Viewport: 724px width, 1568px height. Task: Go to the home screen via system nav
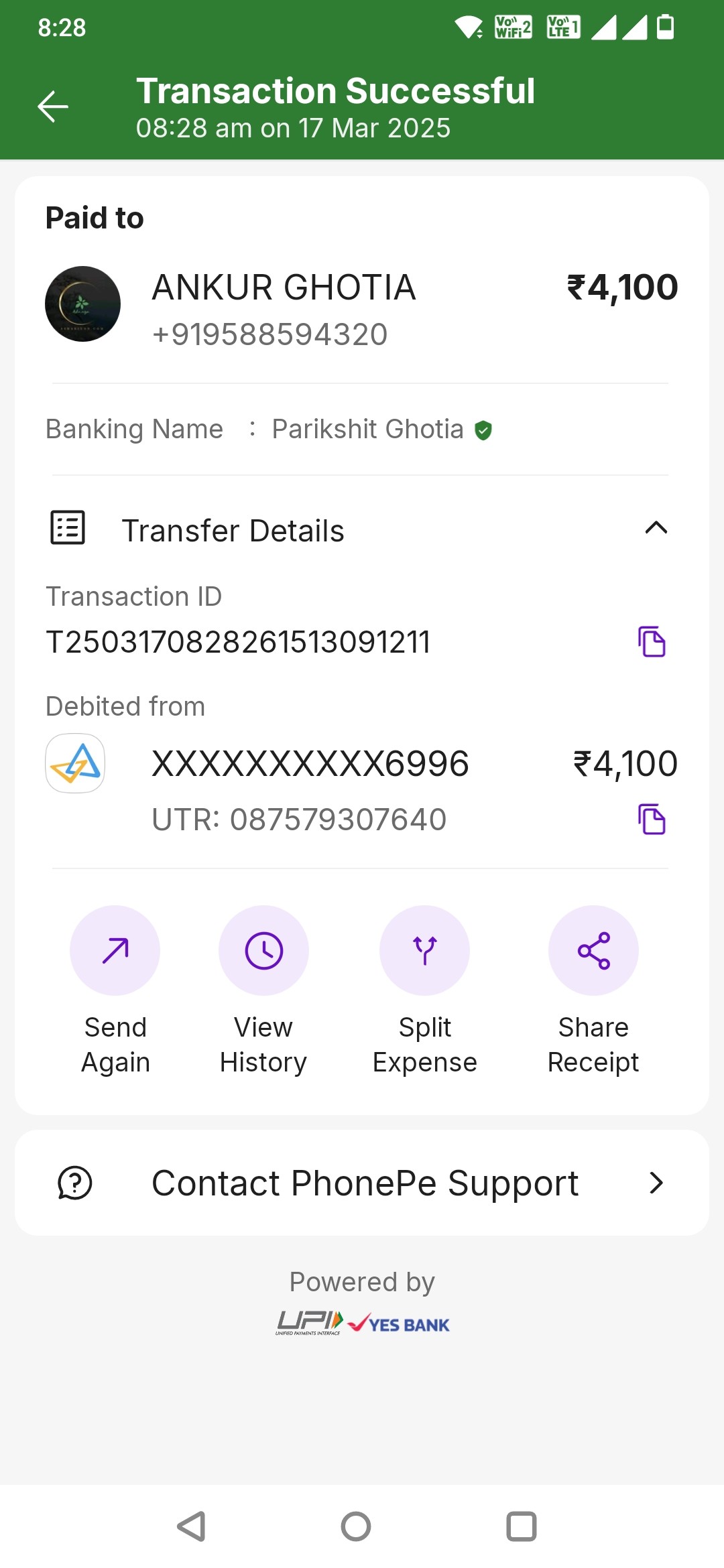356,1526
